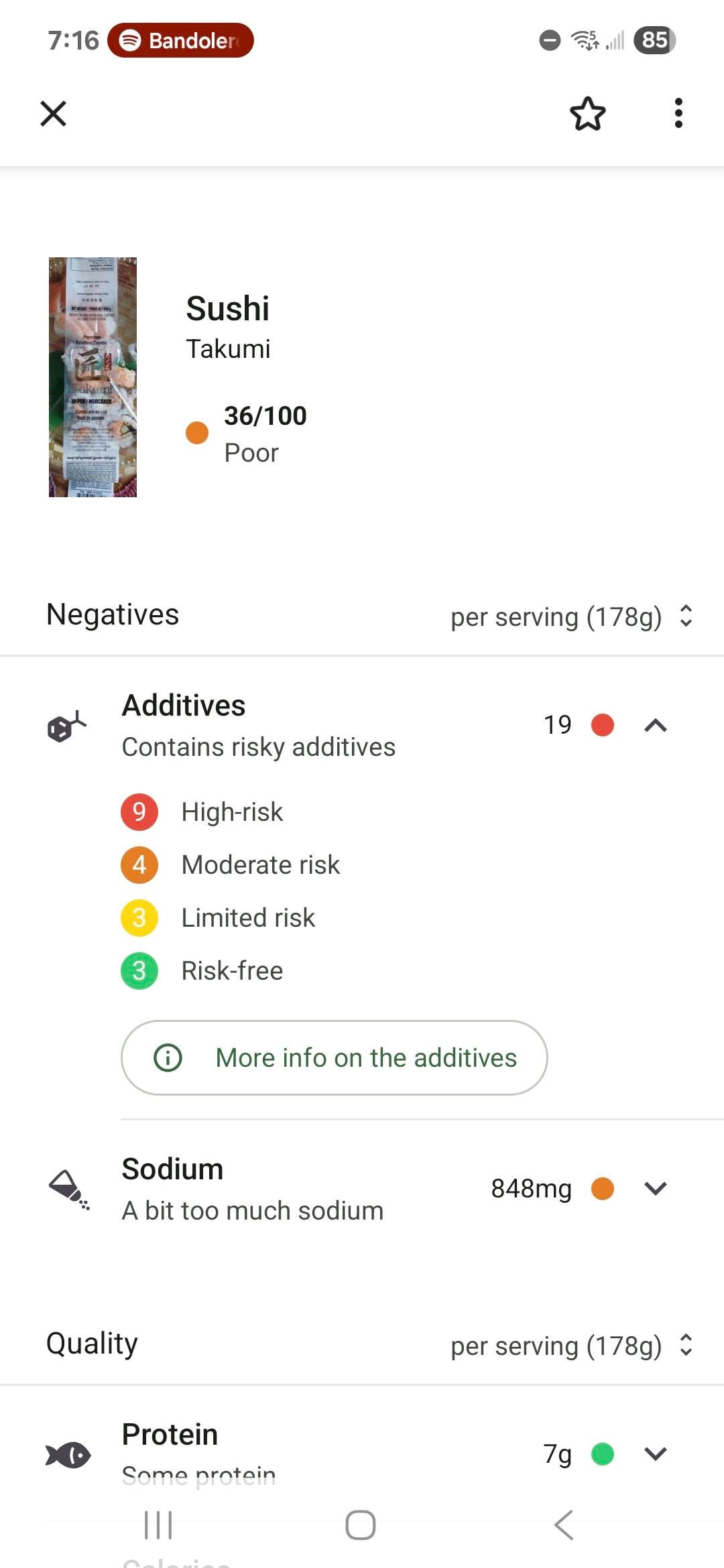This screenshot has width=724, height=1568.
Task: Close the Sushi product details
Action: [x=54, y=113]
